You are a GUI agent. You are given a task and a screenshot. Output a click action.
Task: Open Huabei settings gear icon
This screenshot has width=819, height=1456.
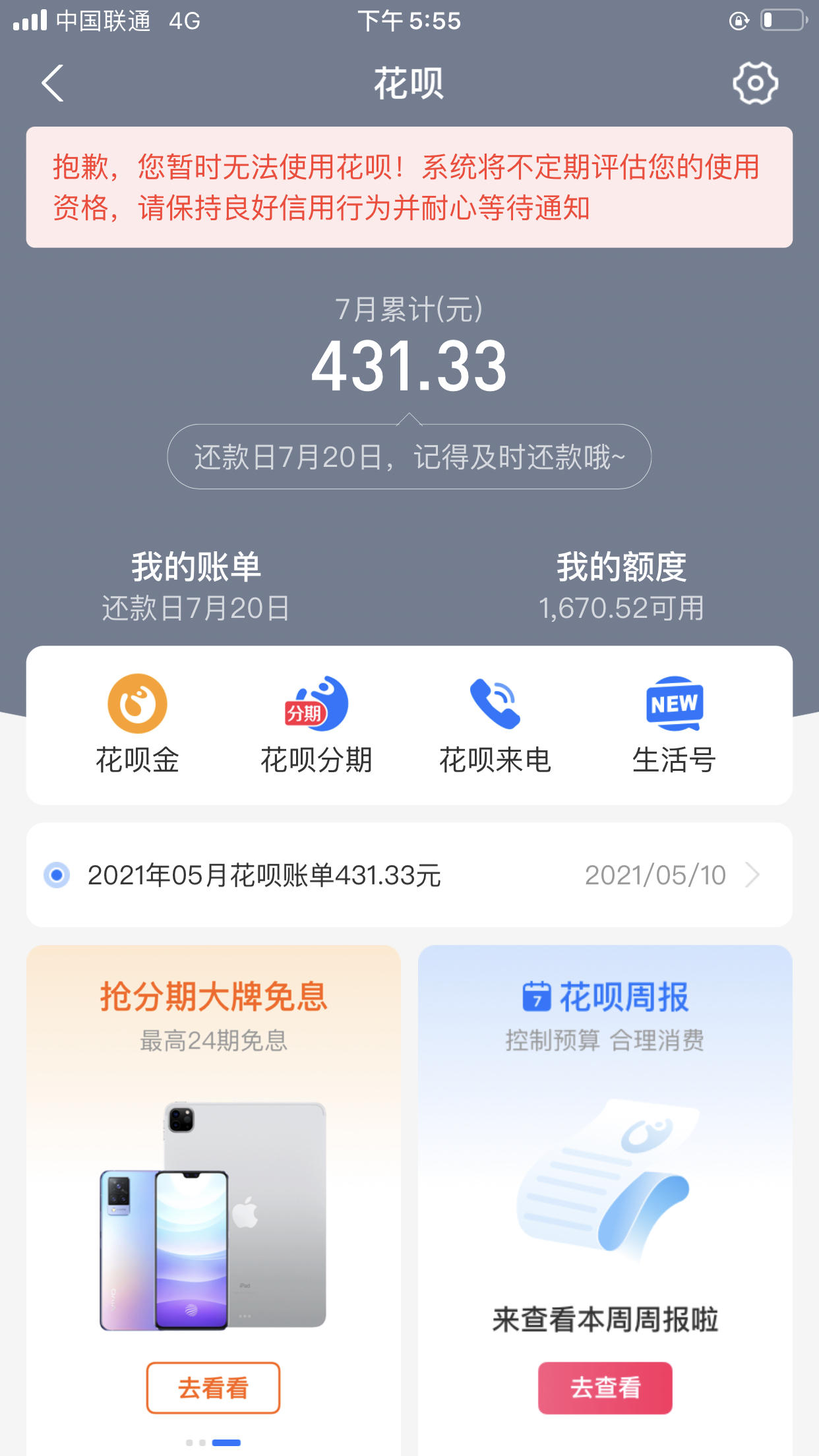coord(755,83)
